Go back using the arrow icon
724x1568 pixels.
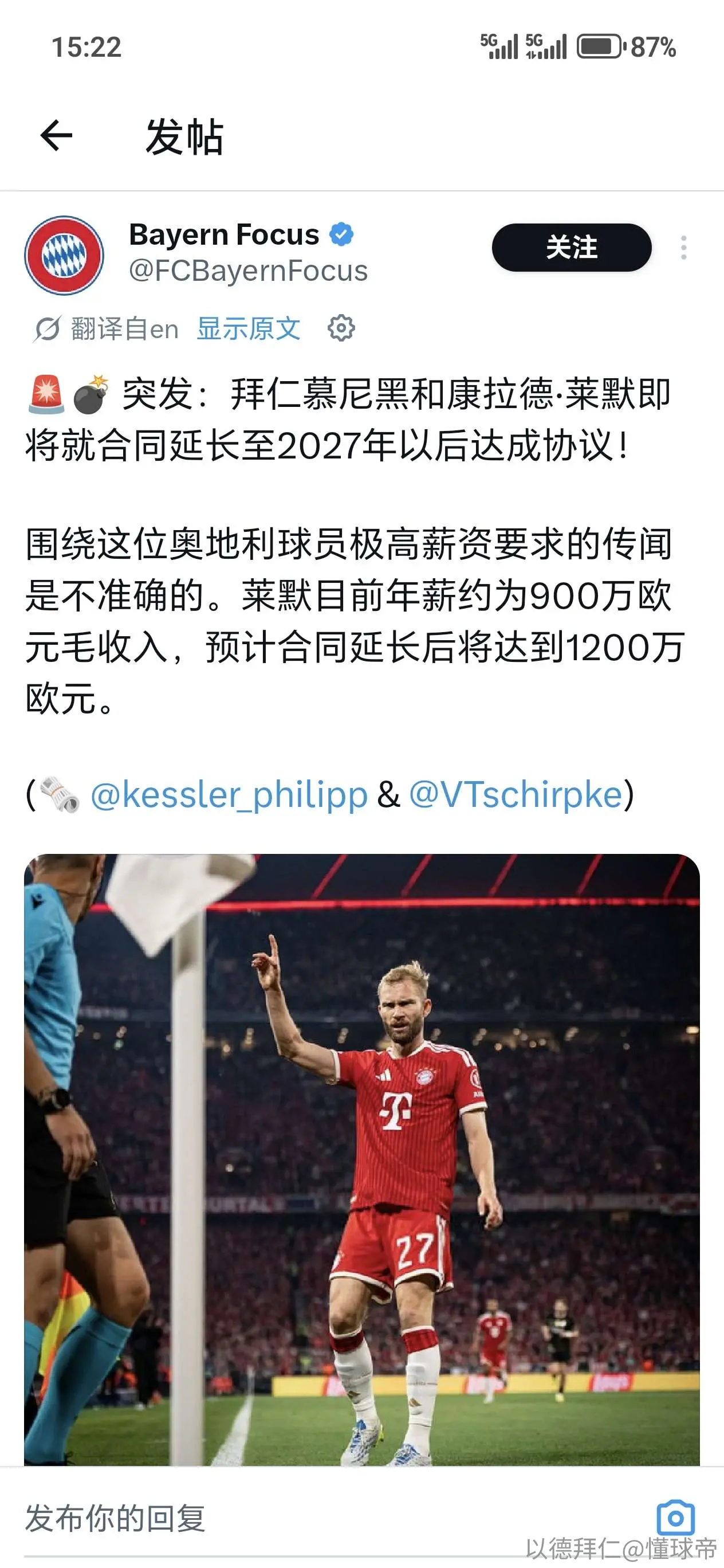(x=57, y=135)
